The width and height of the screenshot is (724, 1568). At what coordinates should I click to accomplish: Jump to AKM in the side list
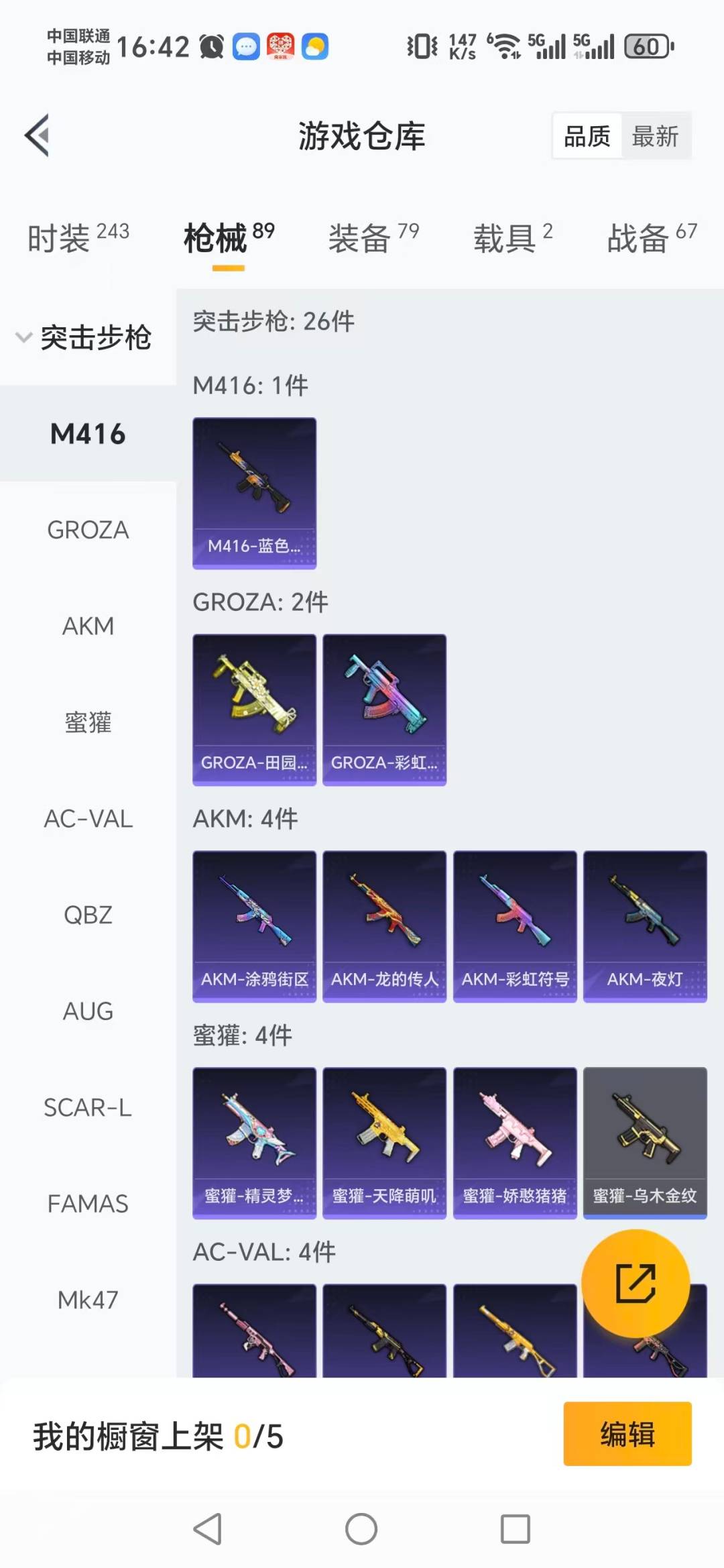[88, 626]
